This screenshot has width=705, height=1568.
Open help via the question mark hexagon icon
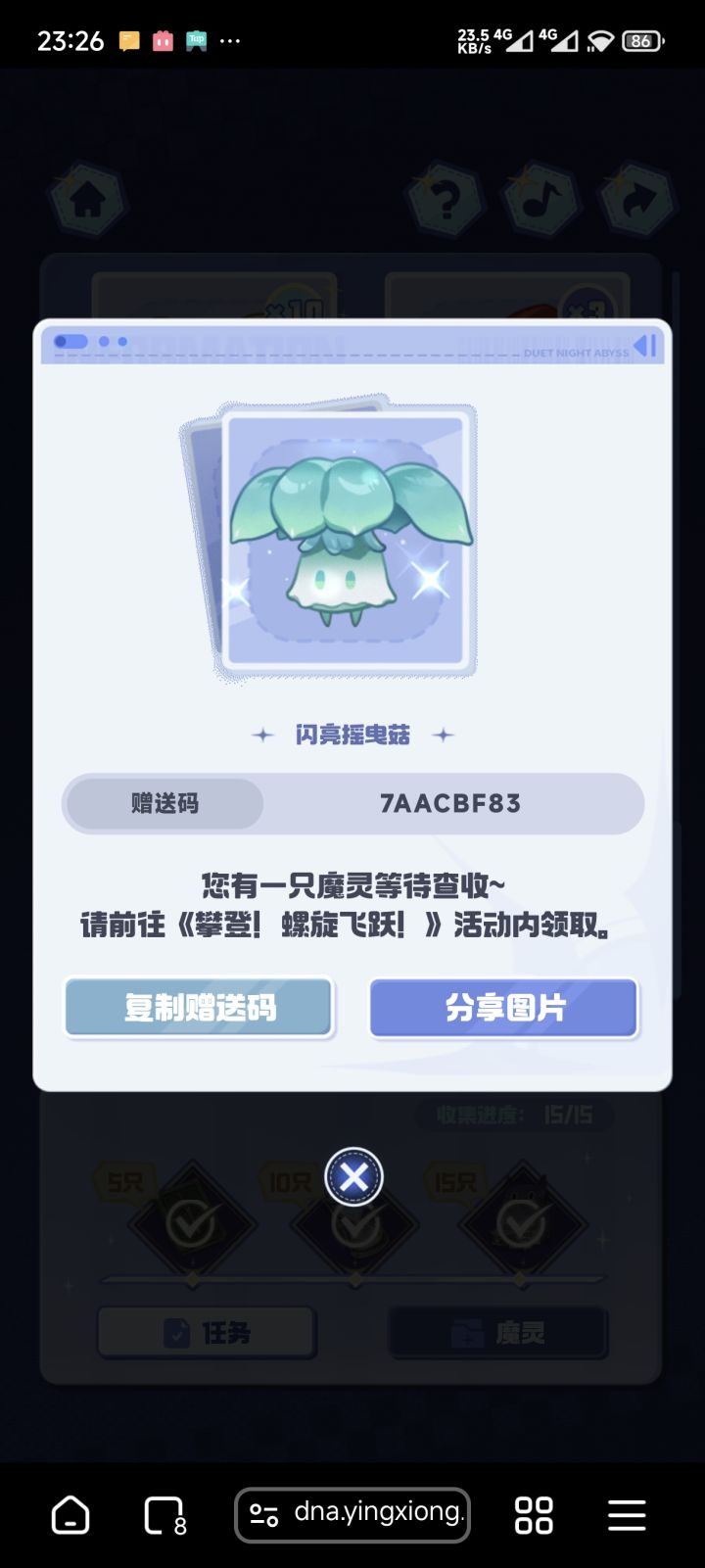447,201
